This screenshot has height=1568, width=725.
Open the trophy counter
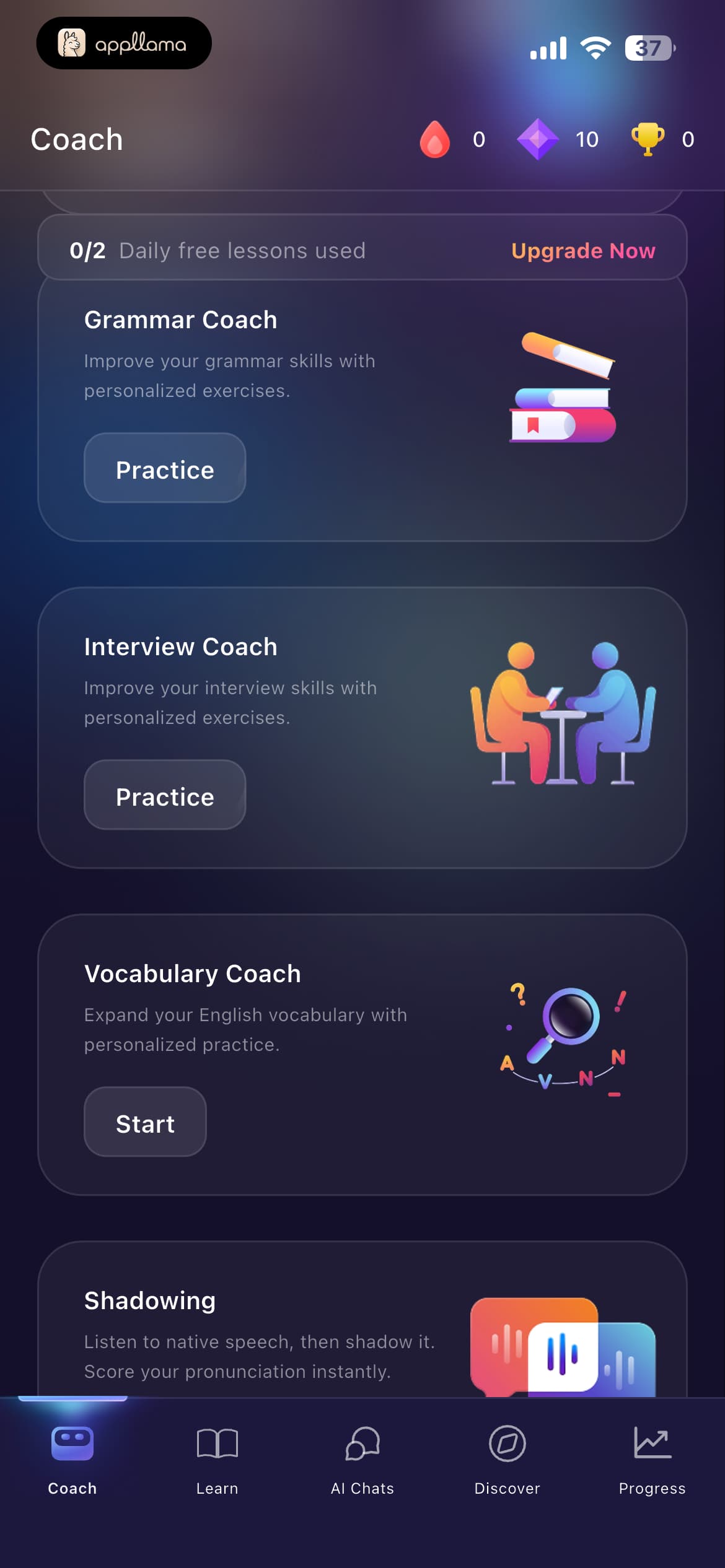click(662, 139)
